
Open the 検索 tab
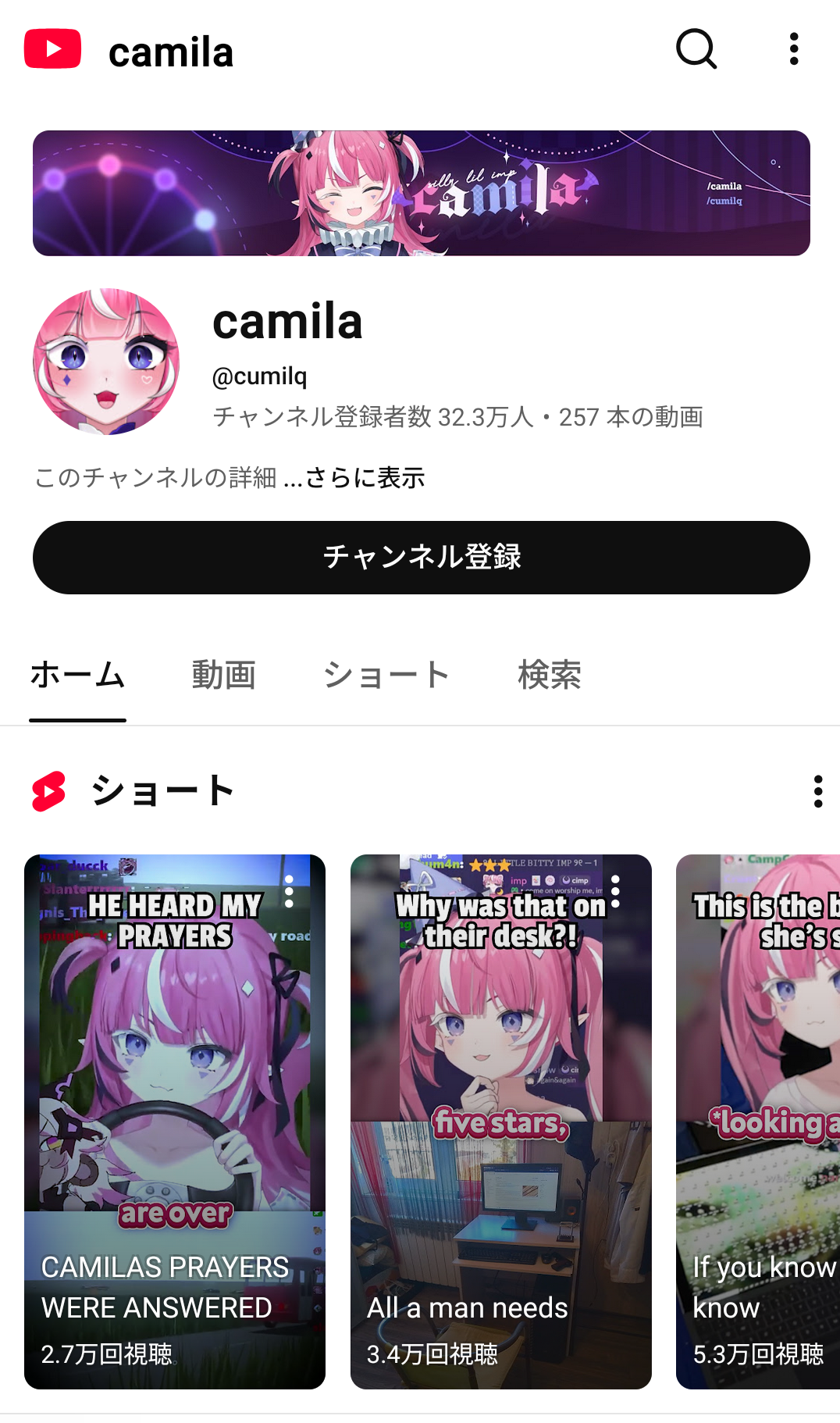pyautogui.click(x=550, y=675)
